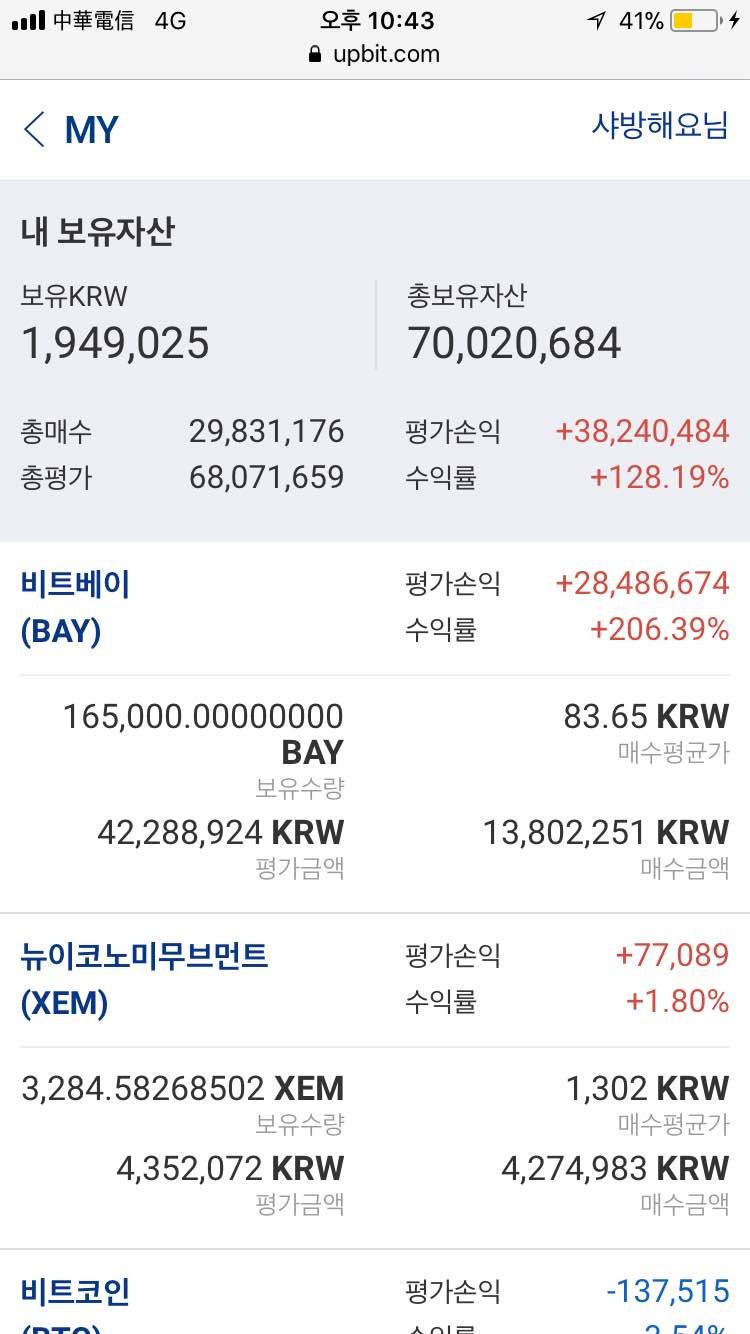Tap the lock icon beside upbit.com

pos(316,55)
